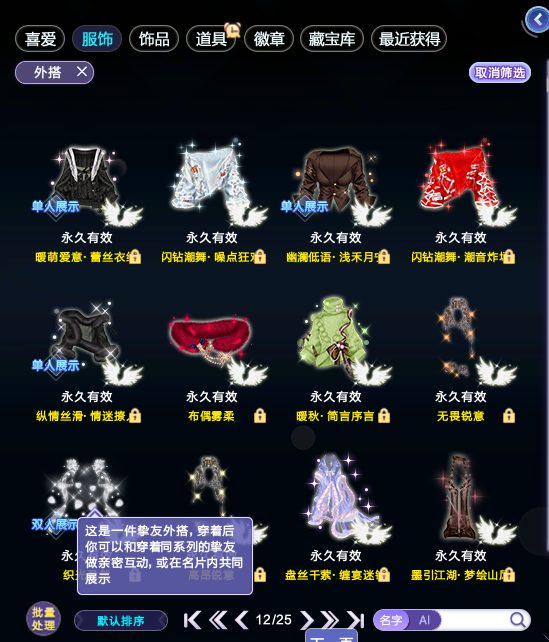Image resolution: width=549 pixels, height=642 pixels.
Task: Select the 布偶雾柔 red collar item
Action: click(x=211, y=360)
